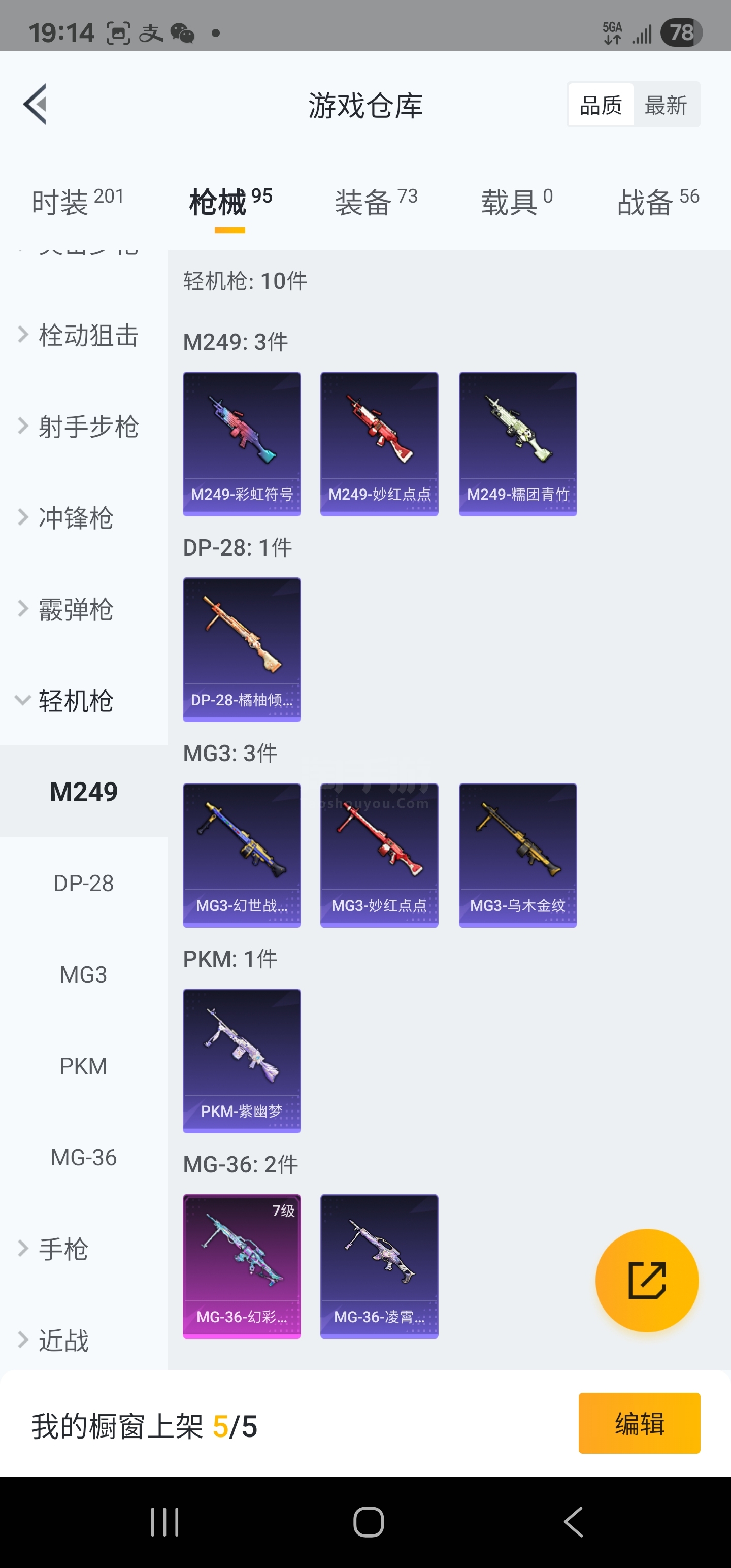Tap the orange share floating button
731x1568 pixels.
pyautogui.click(x=646, y=1281)
